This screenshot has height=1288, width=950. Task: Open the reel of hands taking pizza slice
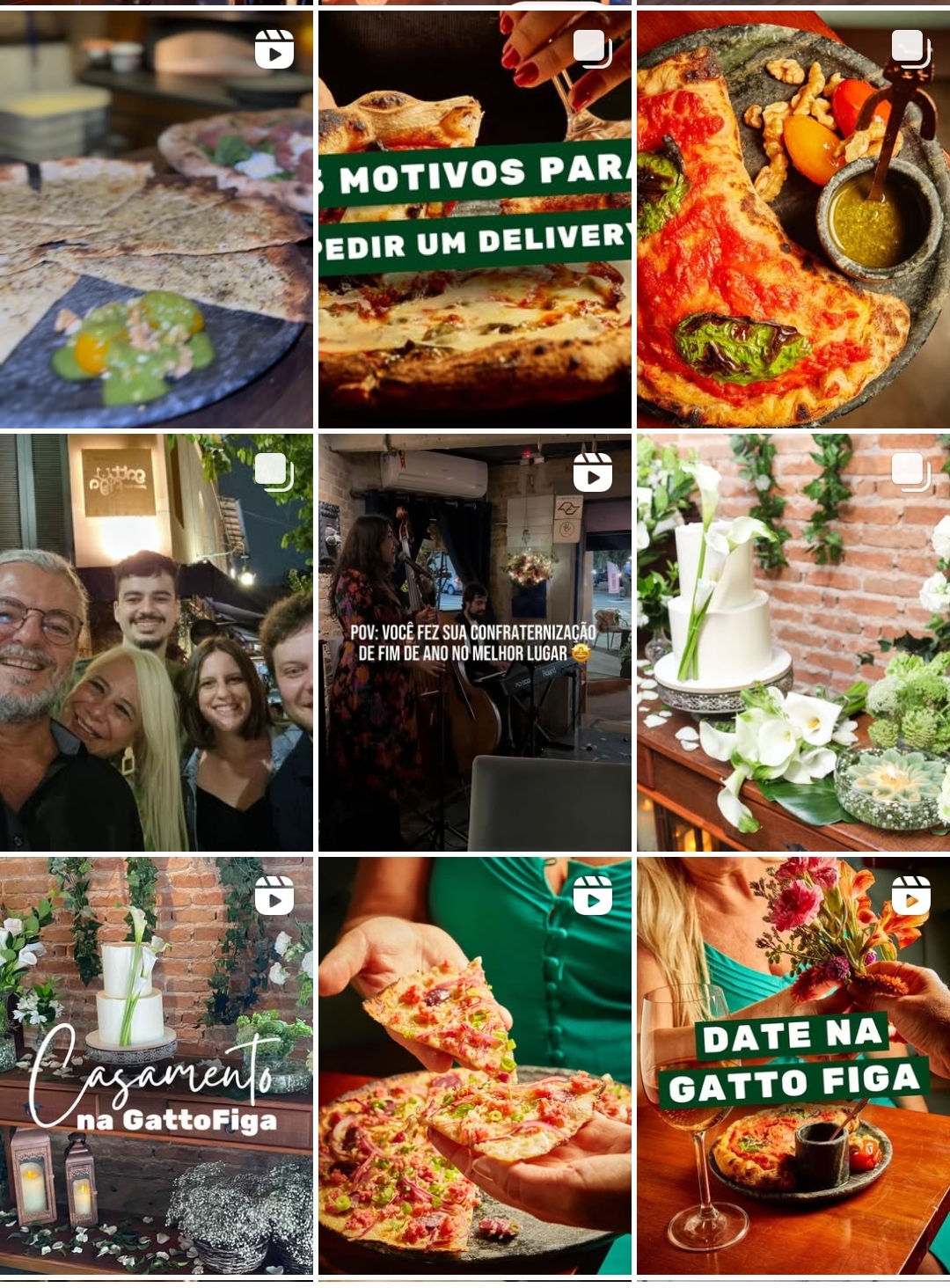[x=474, y=1065]
